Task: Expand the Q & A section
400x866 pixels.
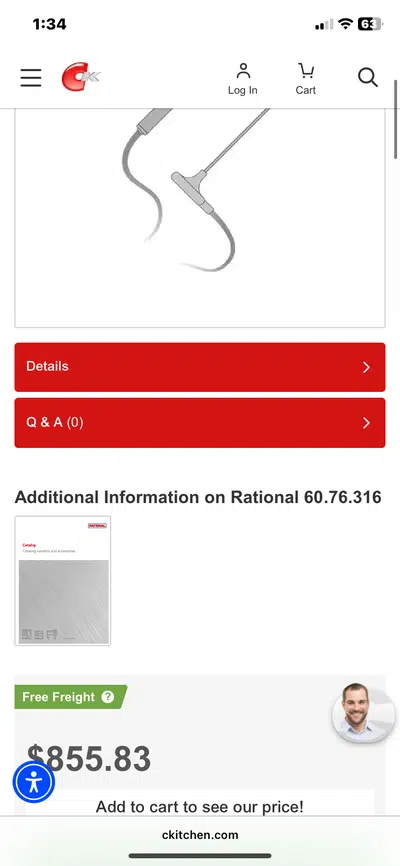Action: [x=200, y=423]
